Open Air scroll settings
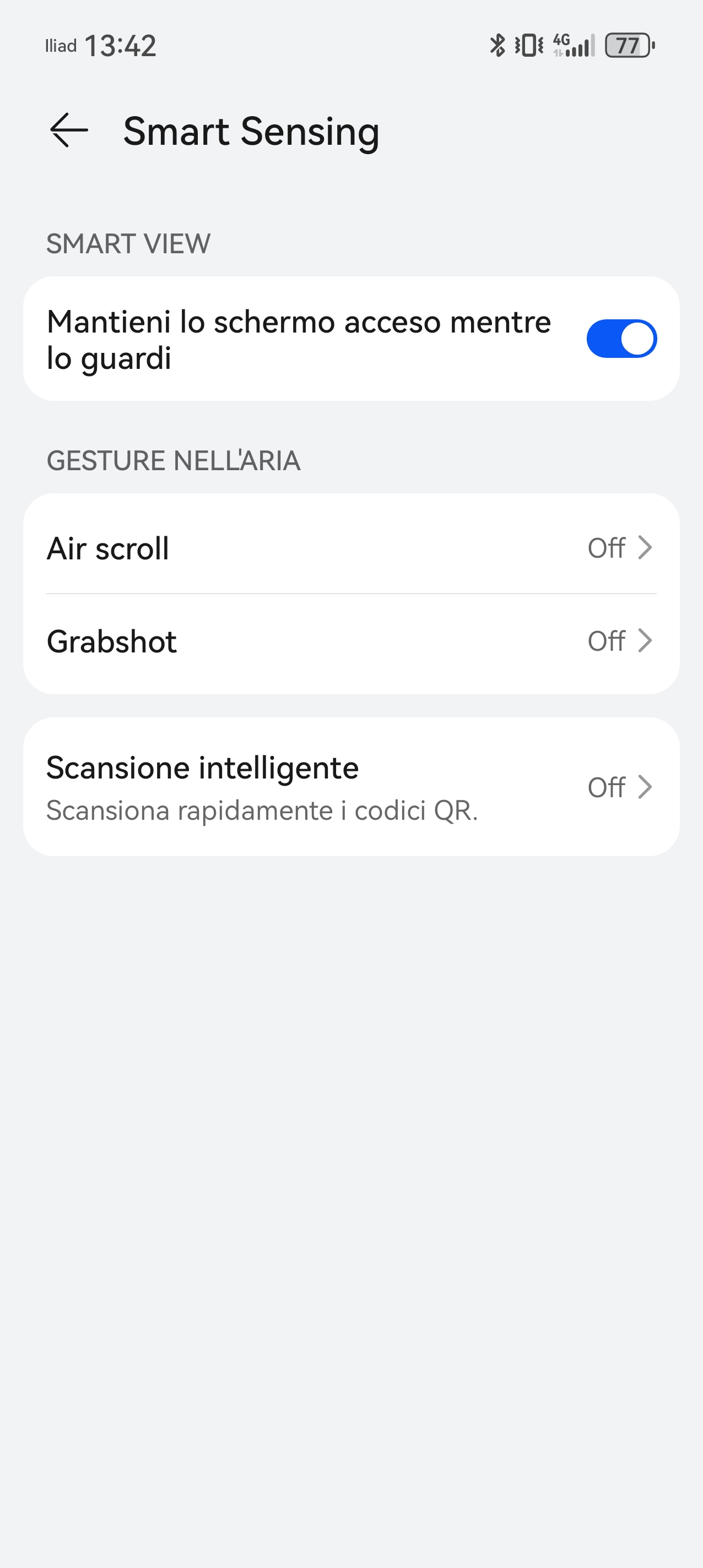 coord(351,547)
